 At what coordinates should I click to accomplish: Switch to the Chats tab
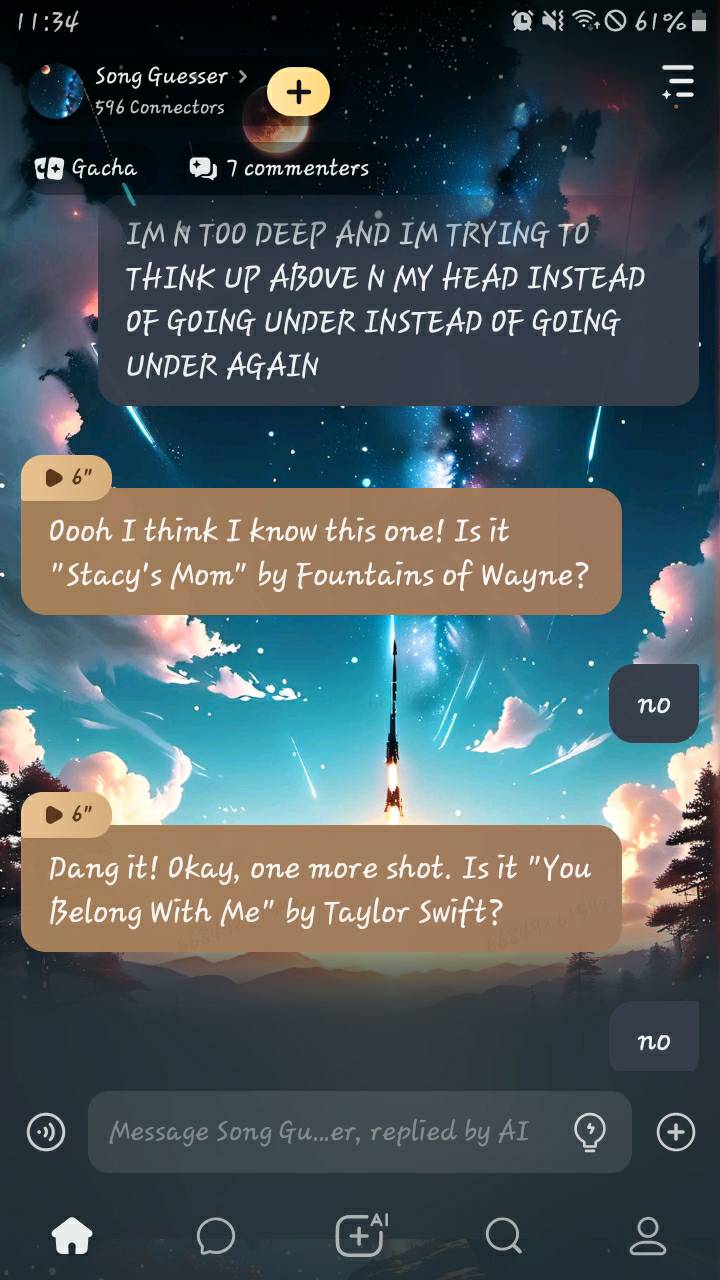[215, 1236]
